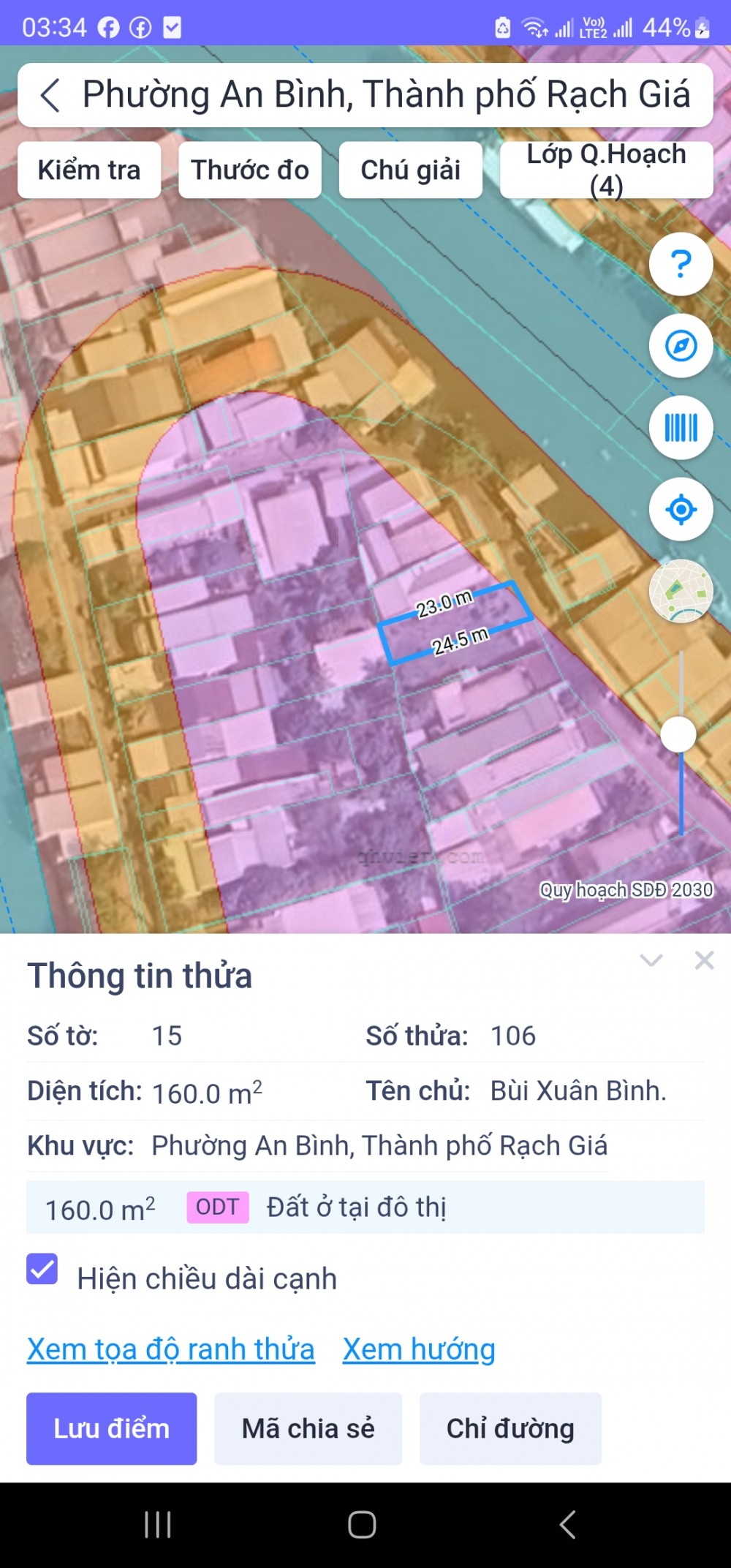
Task: Open the question mark help button
Action: [681, 263]
